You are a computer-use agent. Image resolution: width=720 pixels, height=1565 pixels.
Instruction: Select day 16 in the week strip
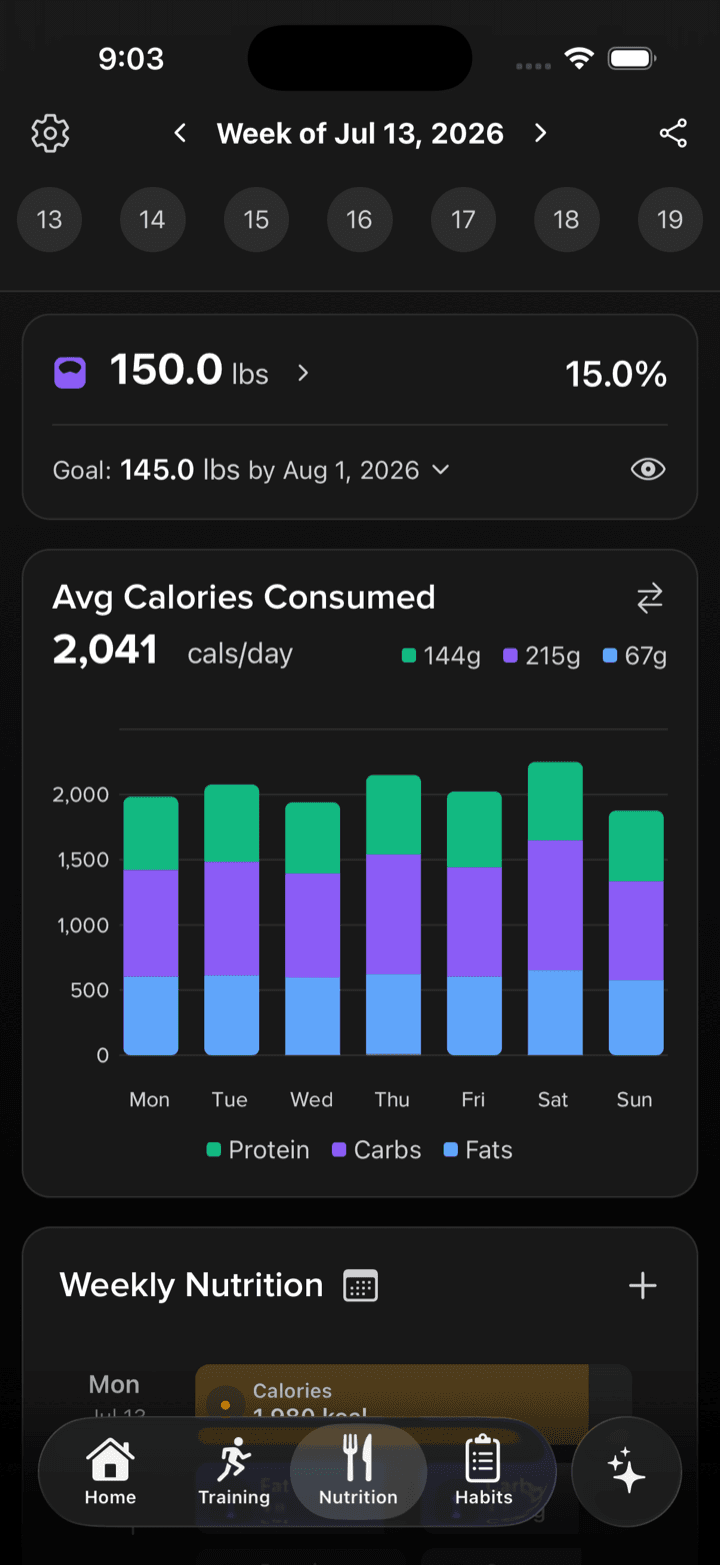coord(359,219)
